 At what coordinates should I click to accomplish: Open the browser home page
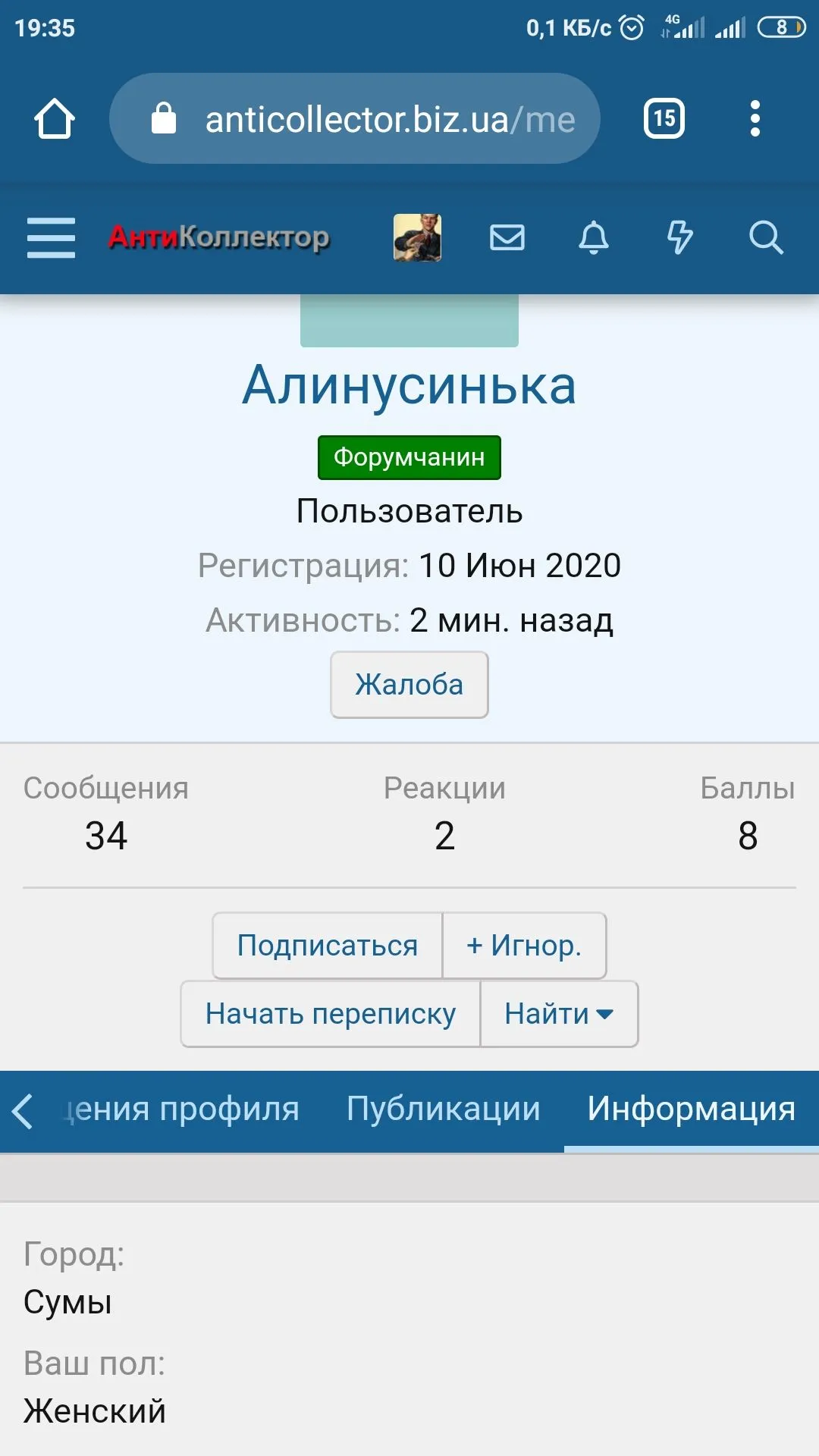55,119
